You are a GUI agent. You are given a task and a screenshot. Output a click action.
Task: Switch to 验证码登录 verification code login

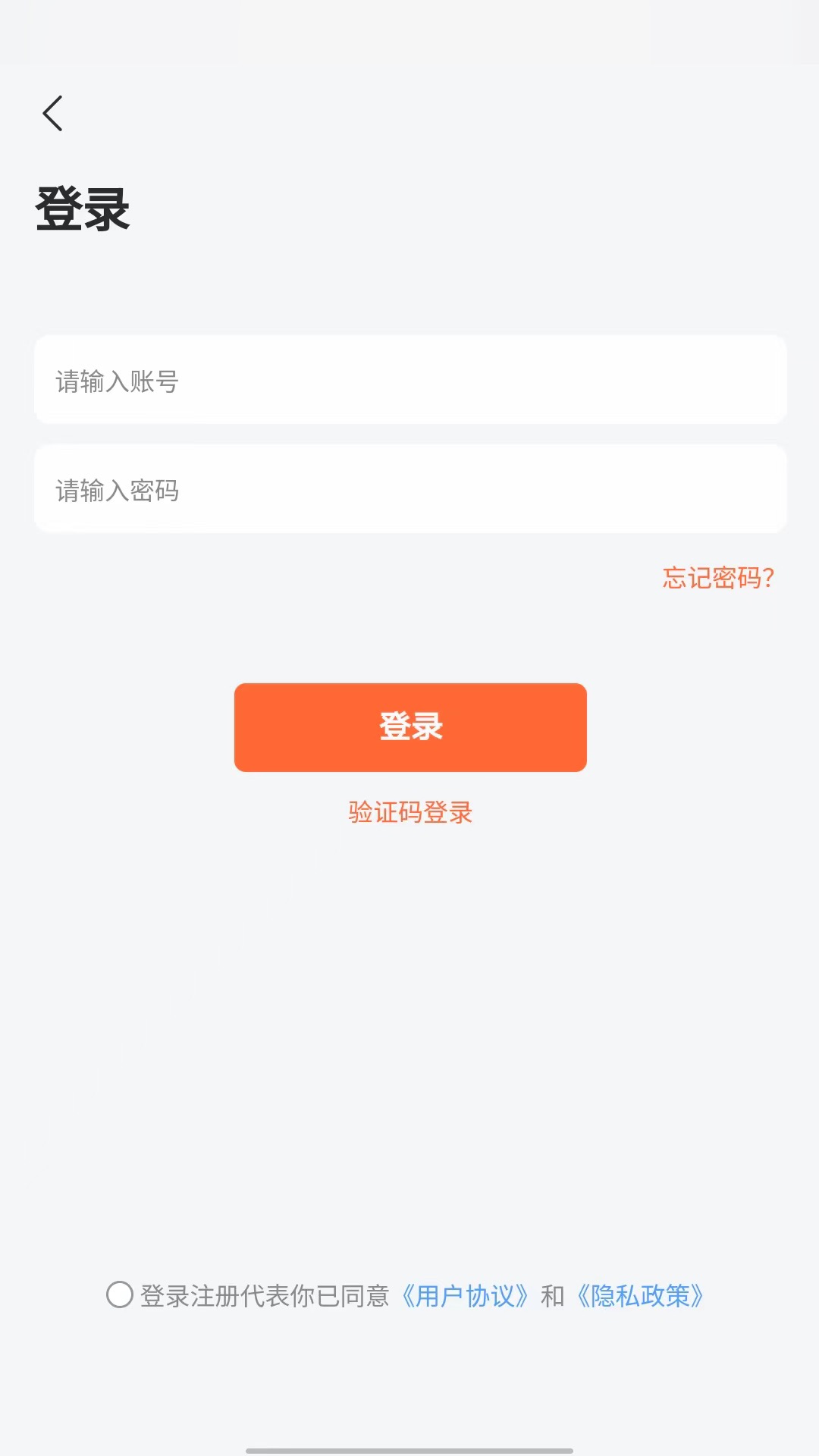coord(409,814)
